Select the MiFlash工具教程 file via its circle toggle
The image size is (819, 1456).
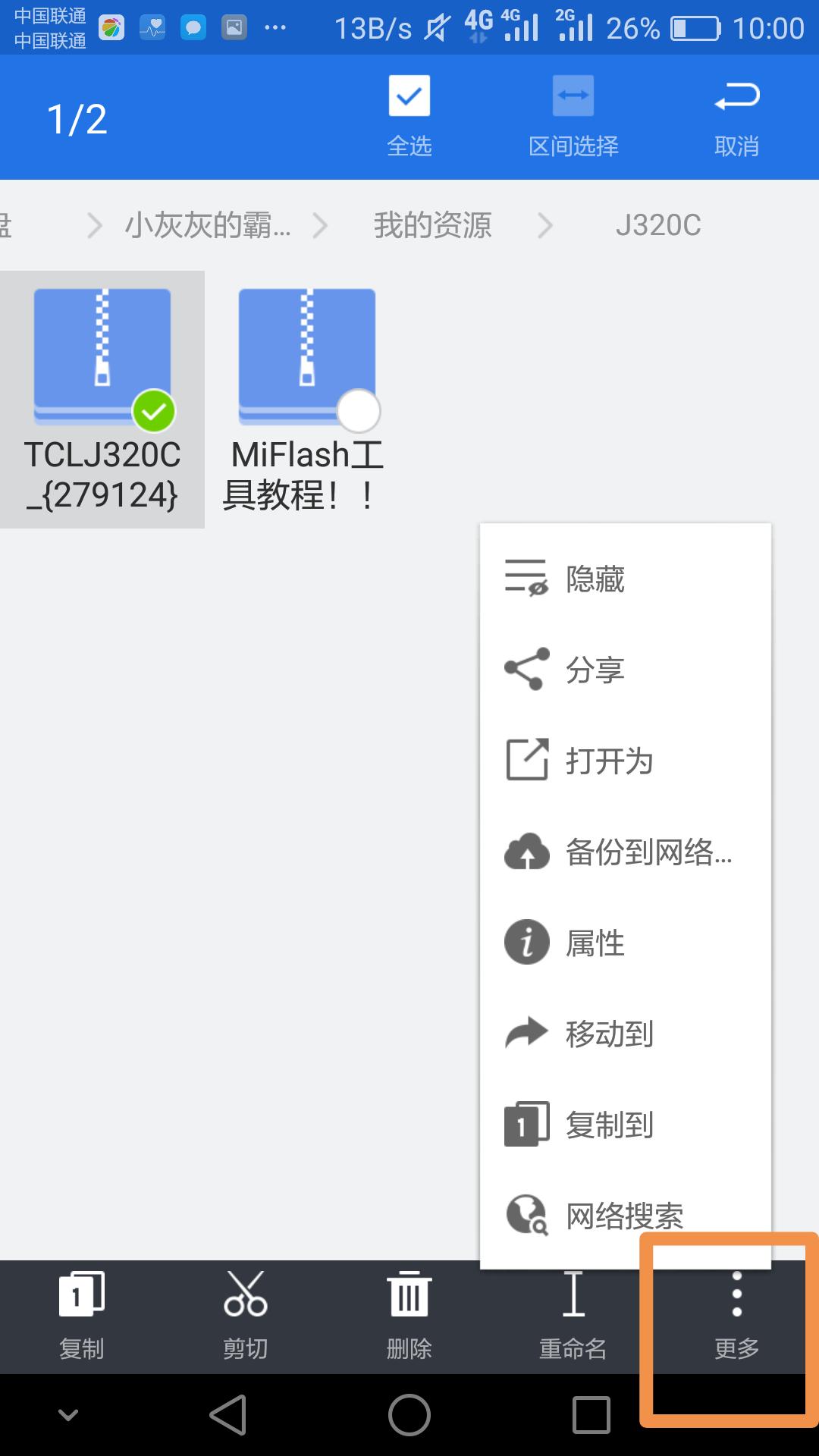click(x=357, y=410)
